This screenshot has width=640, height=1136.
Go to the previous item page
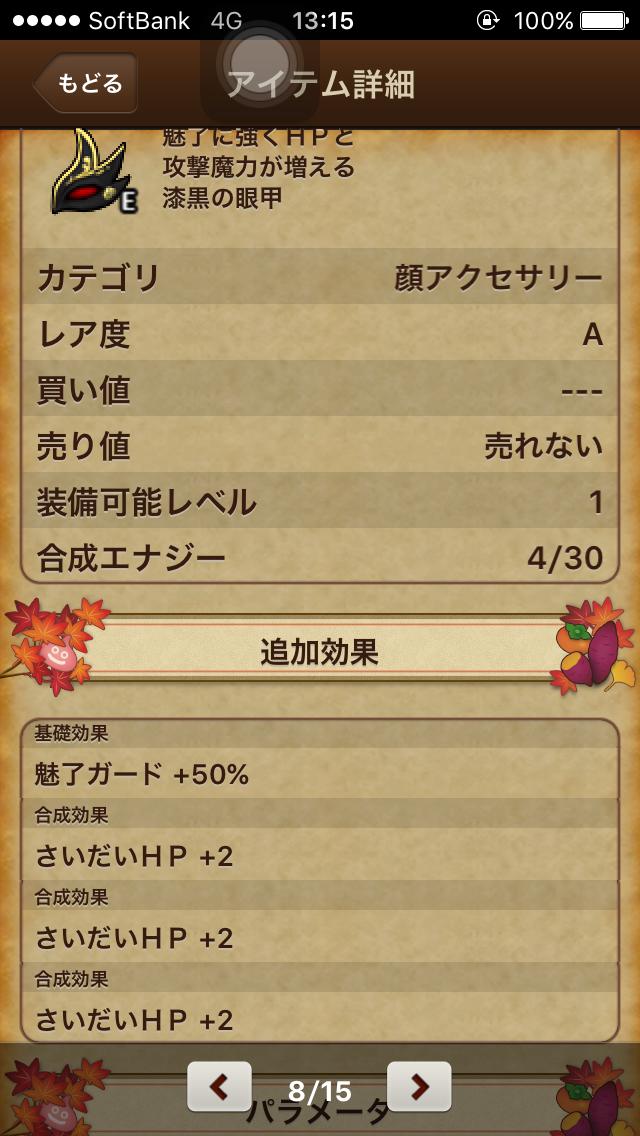pos(219,1086)
